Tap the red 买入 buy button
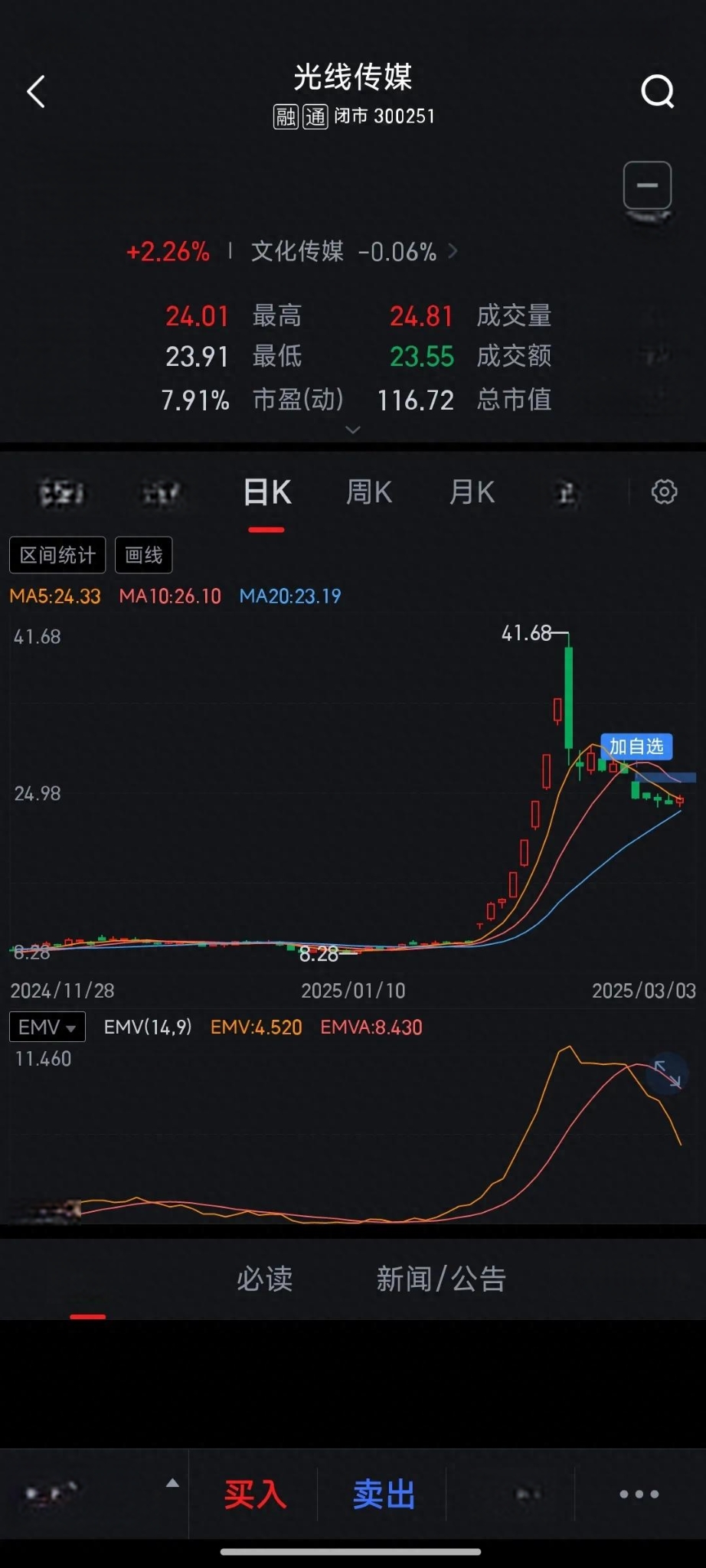The height and width of the screenshot is (1568, 706). (x=255, y=1494)
